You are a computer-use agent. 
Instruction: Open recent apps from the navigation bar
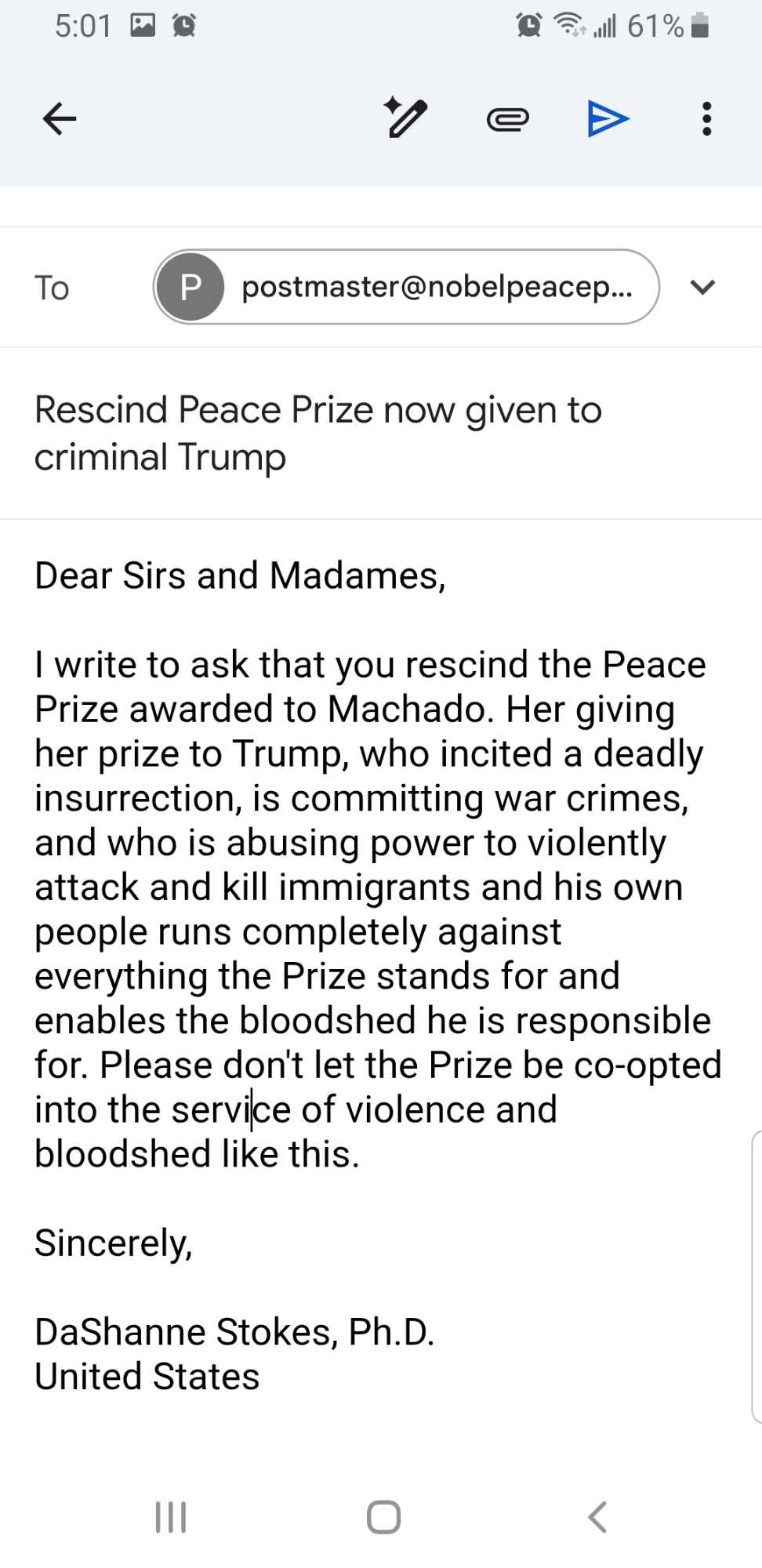(171, 1516)
